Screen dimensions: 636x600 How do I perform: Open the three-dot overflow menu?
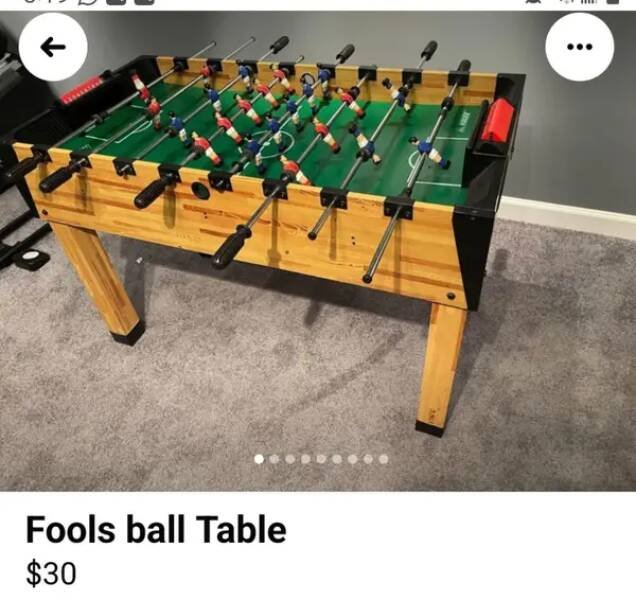(579, 47)
